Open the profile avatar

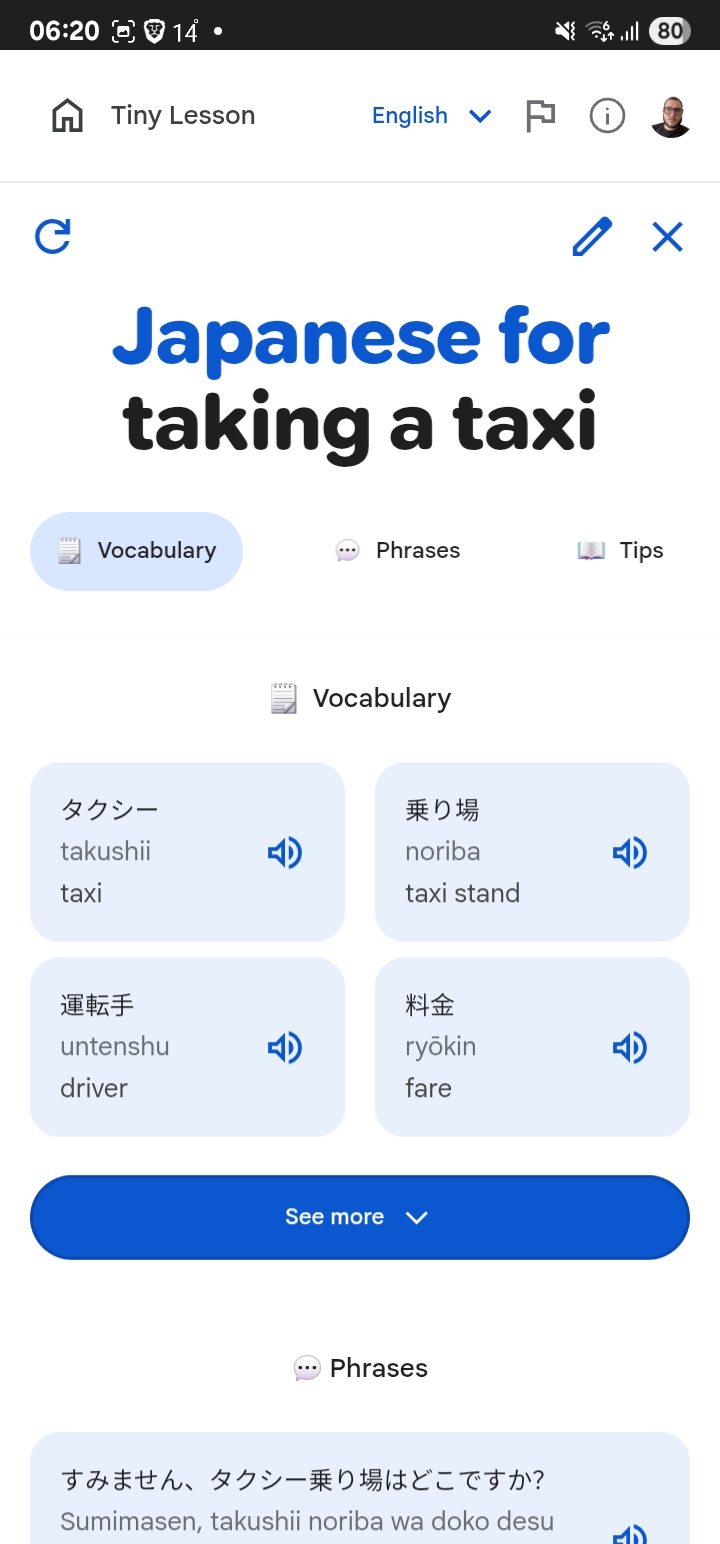[x=671, y=116]
